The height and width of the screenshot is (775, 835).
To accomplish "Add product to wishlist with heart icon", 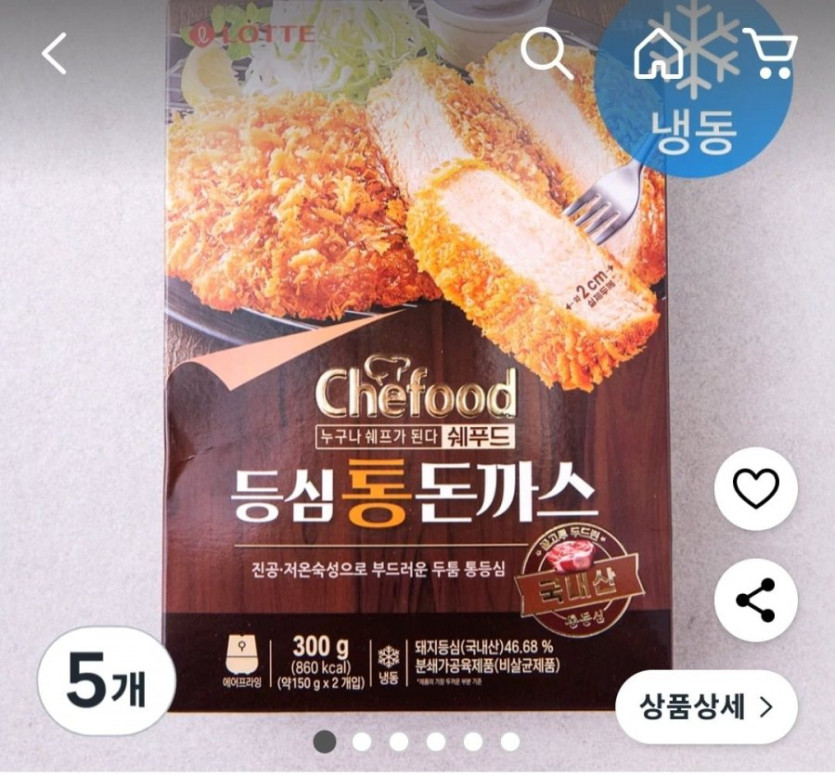I will pyautogui.click(x=756, y=489).
